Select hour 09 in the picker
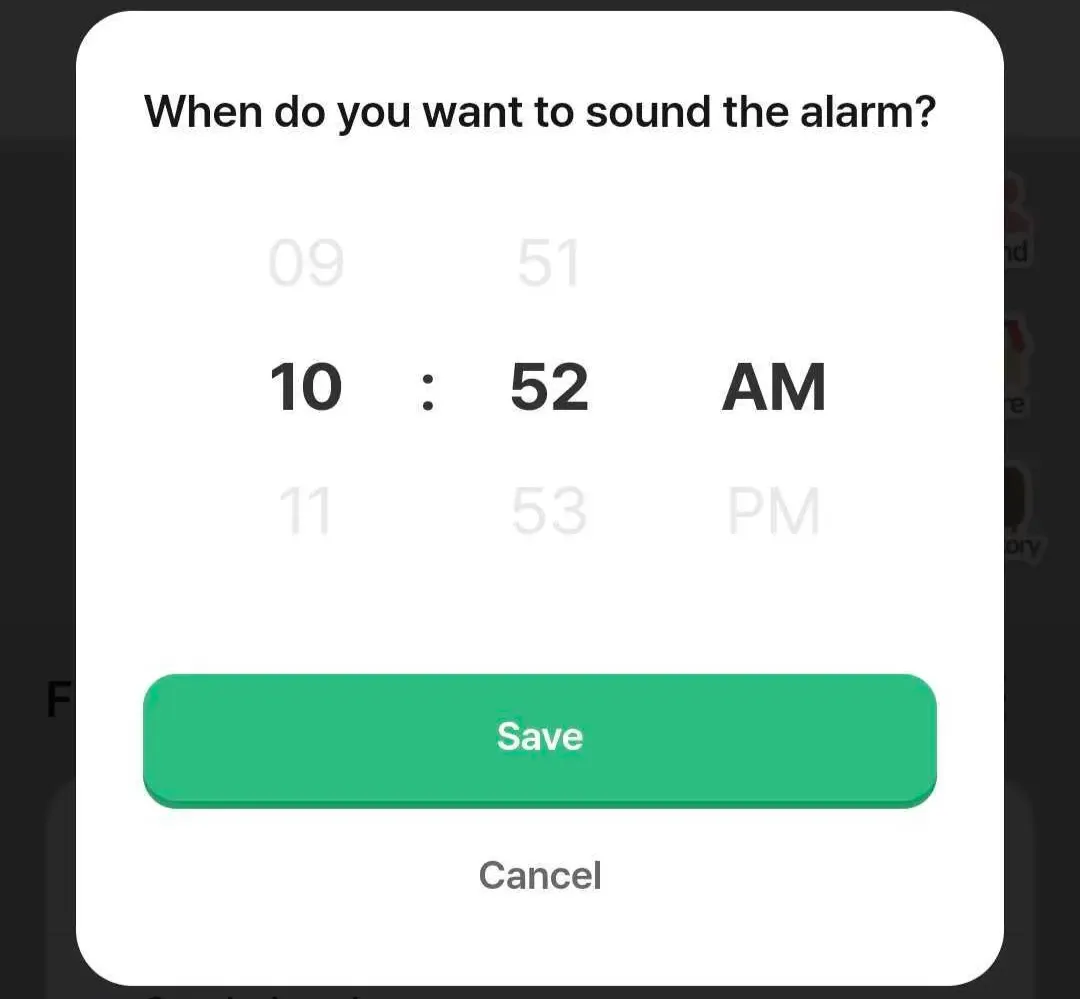Screen dimensions: 1080x999 click(x=306, y=264)
